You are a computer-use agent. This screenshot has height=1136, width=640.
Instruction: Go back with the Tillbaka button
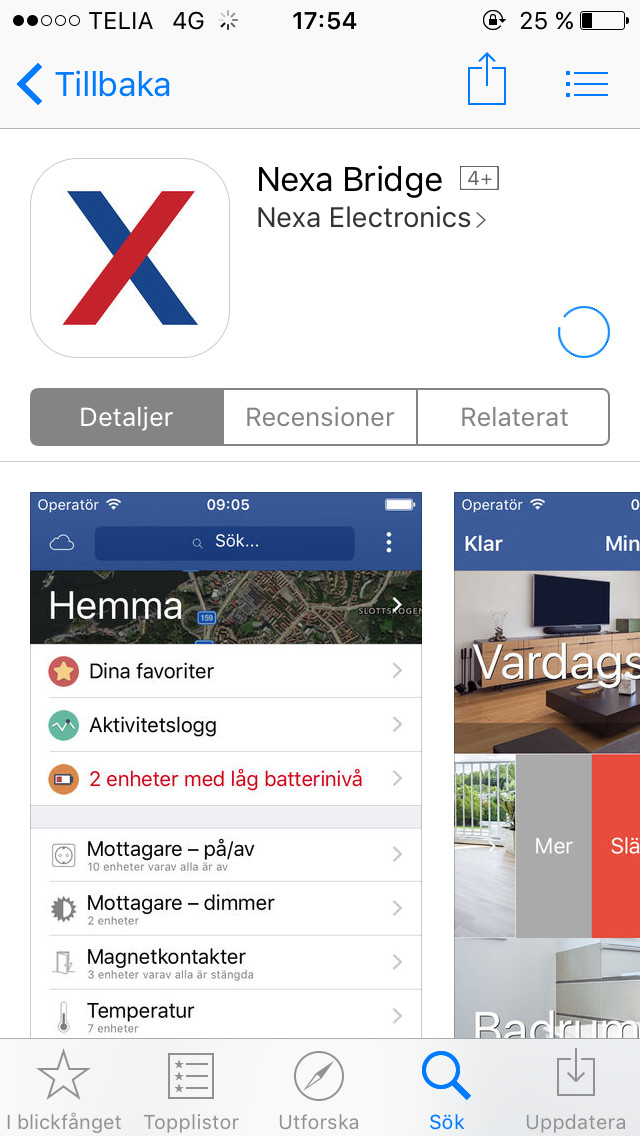[94, 85]
